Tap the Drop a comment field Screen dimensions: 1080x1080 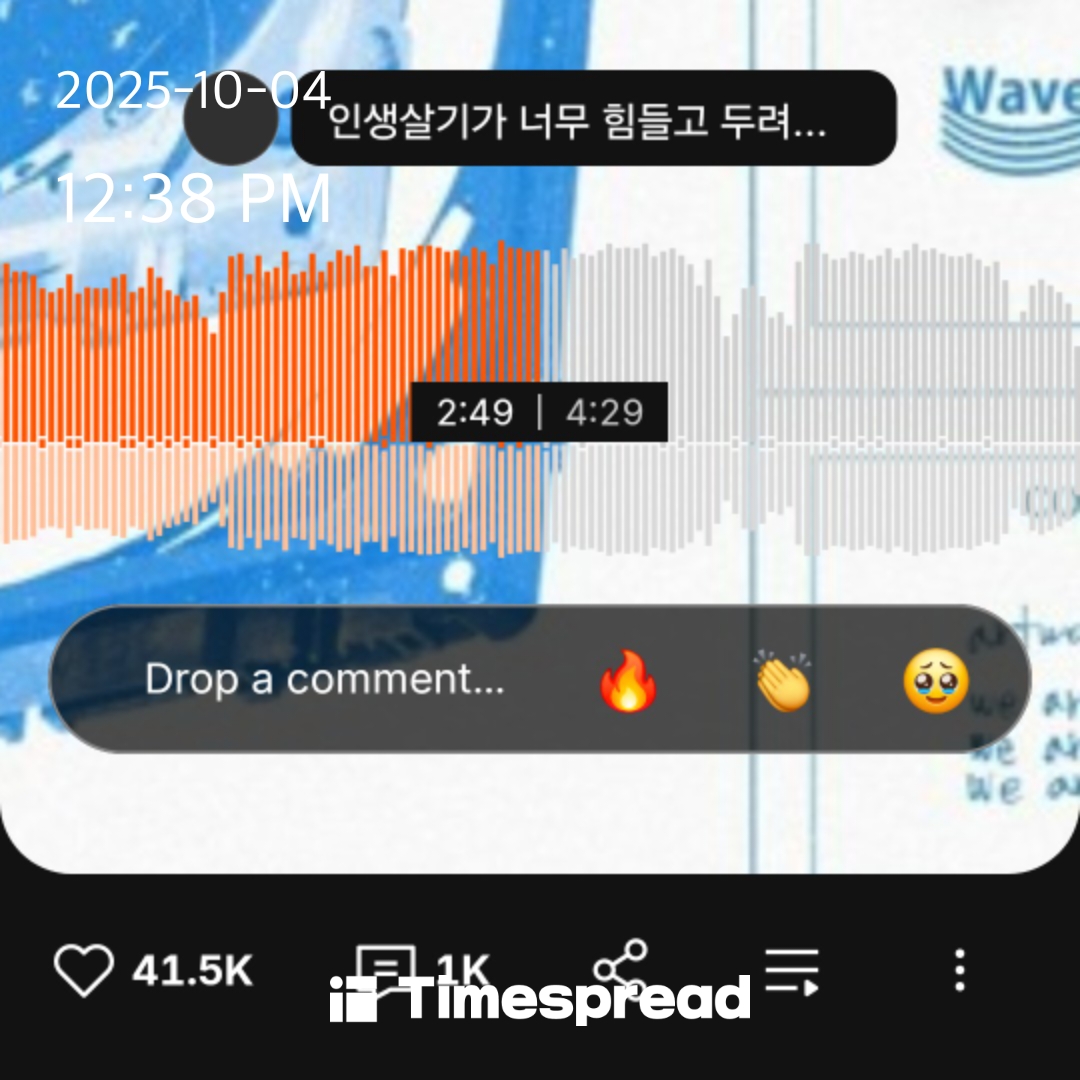click(x=324, y=680)
